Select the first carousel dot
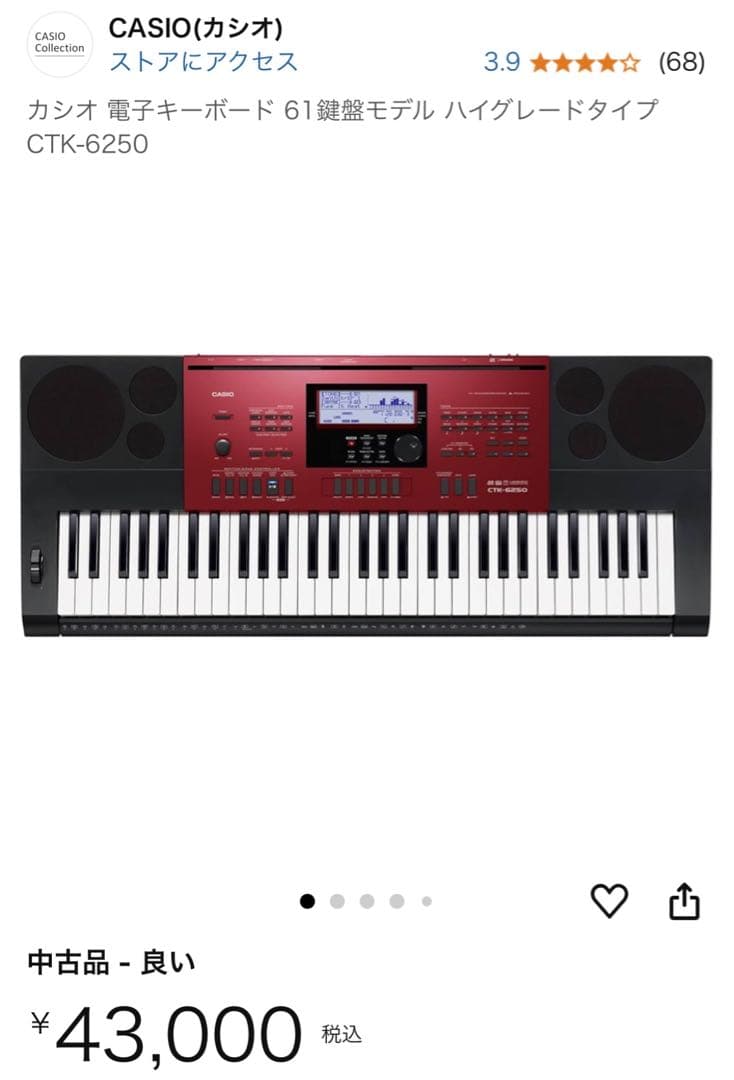 tap(305, 900)
